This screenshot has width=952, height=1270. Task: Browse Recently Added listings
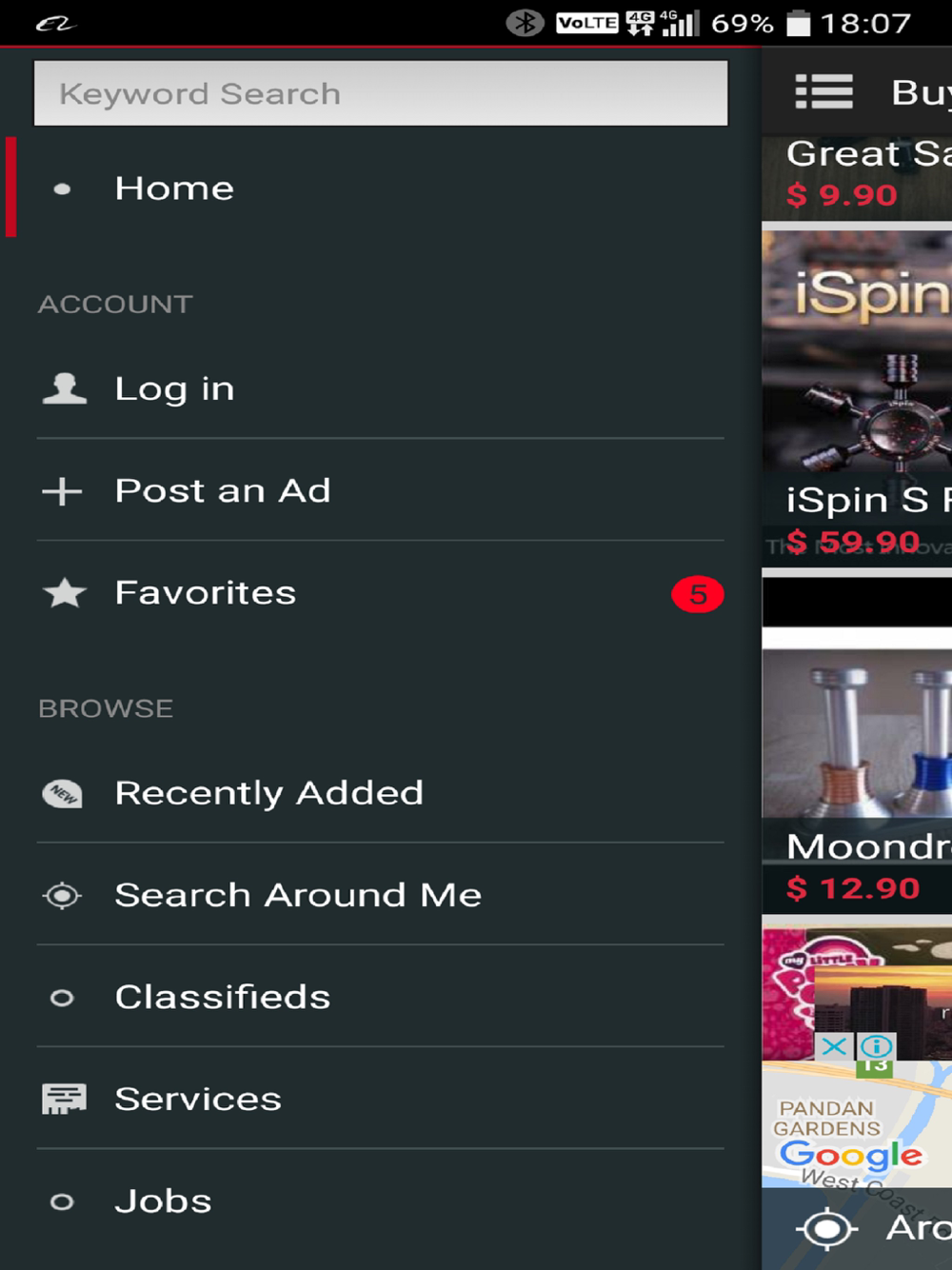pyautogui.click(x=381, y=792)
